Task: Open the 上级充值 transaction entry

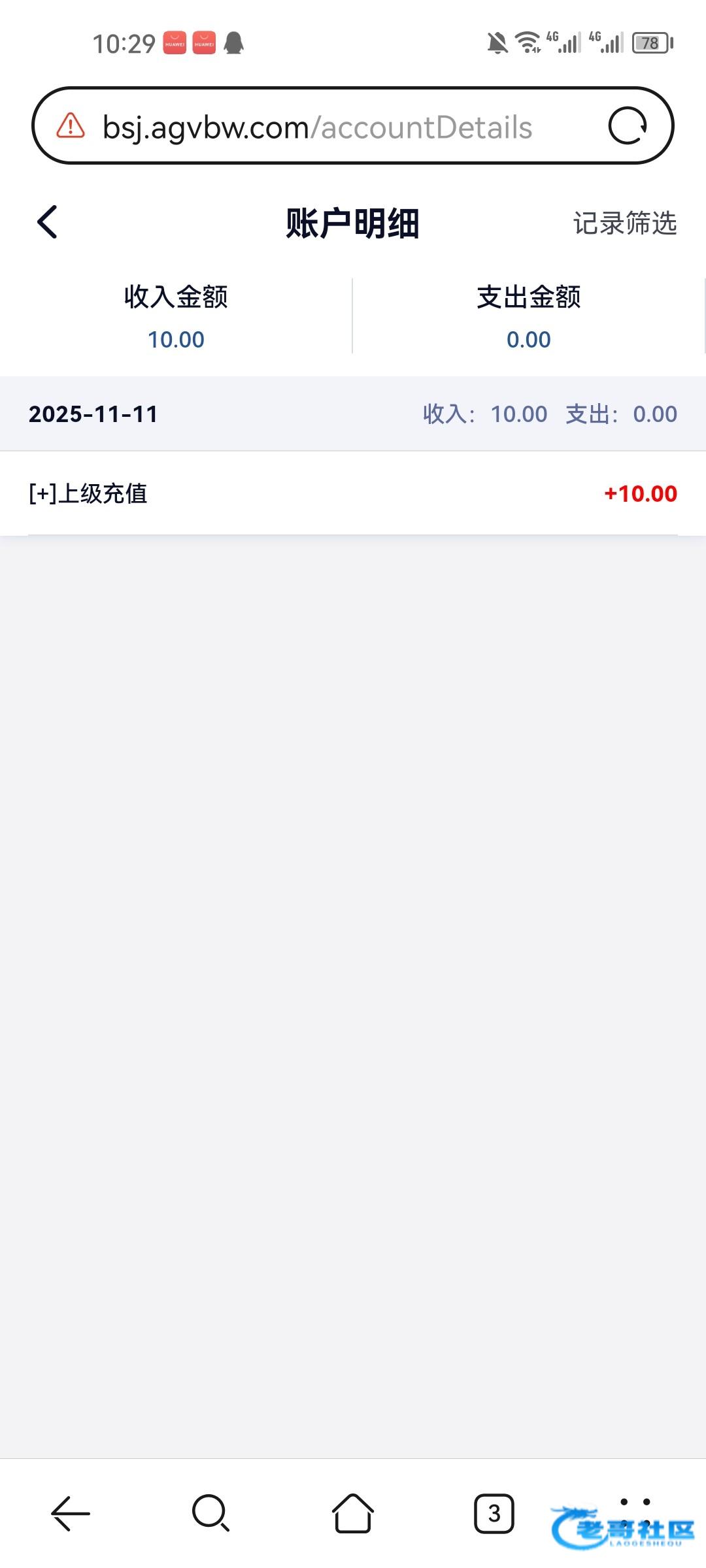Action: [353, 493]
